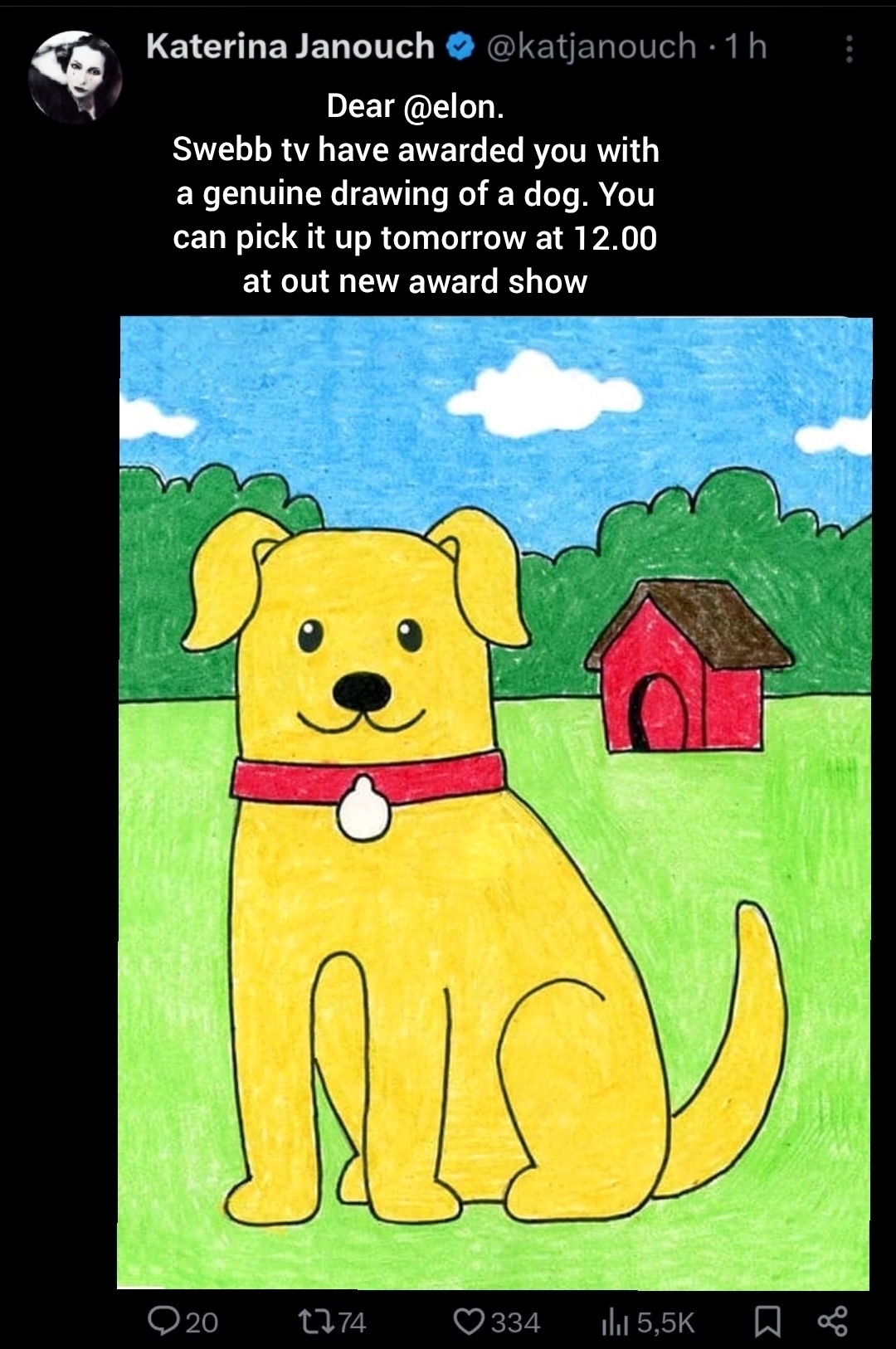Bookmark this post

pyautogui.click(x=767, y=1322)
